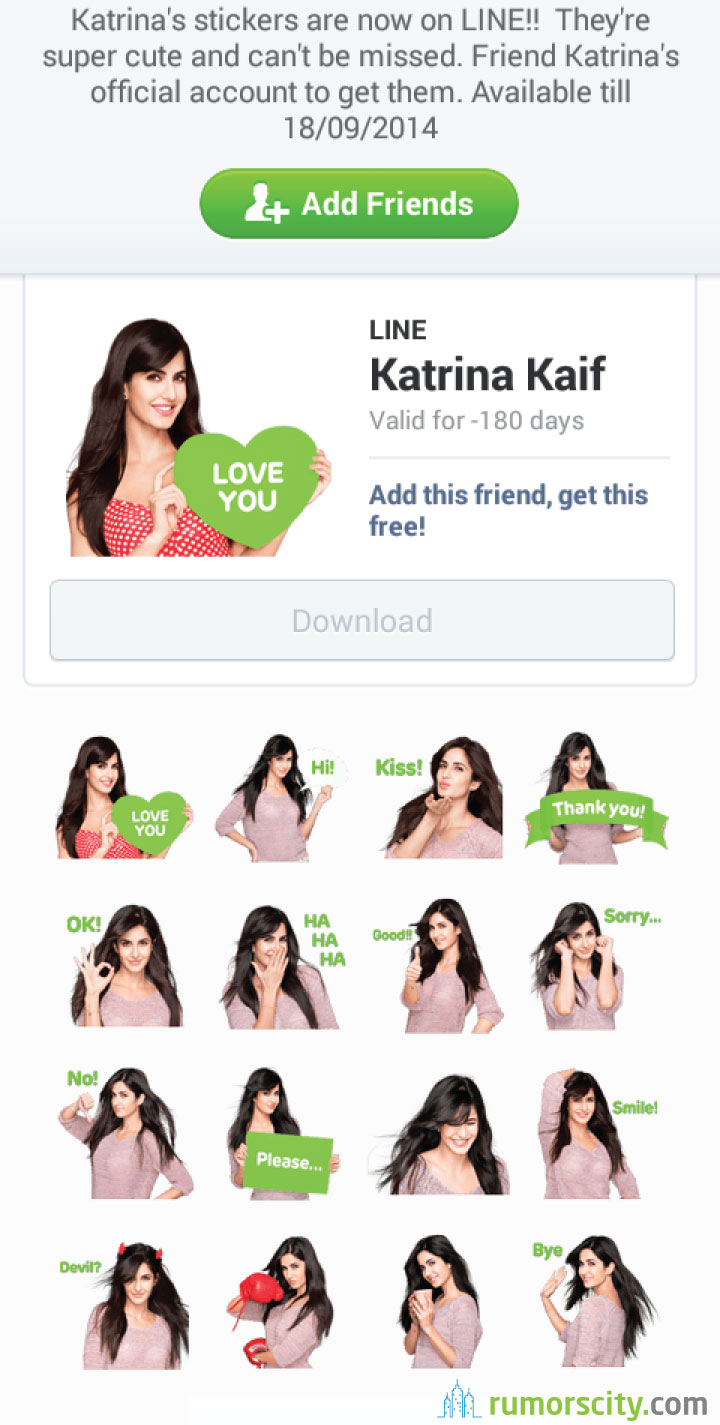Tap the green Add Friends button
Image resolution: width=720 pixels, height=1425 pixels.
(x=359, y=204)
